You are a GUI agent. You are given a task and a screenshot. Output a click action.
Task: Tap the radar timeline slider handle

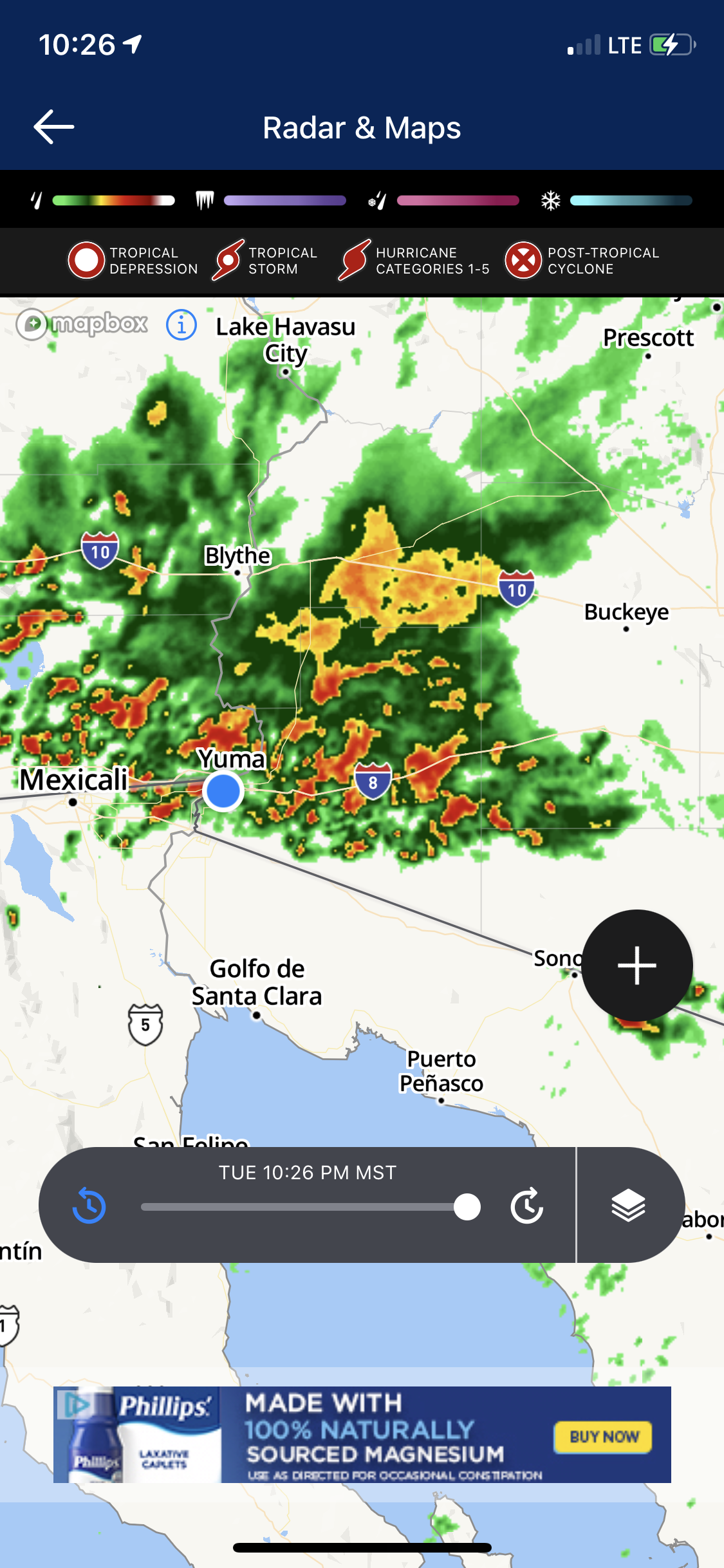pos(467,1206)
